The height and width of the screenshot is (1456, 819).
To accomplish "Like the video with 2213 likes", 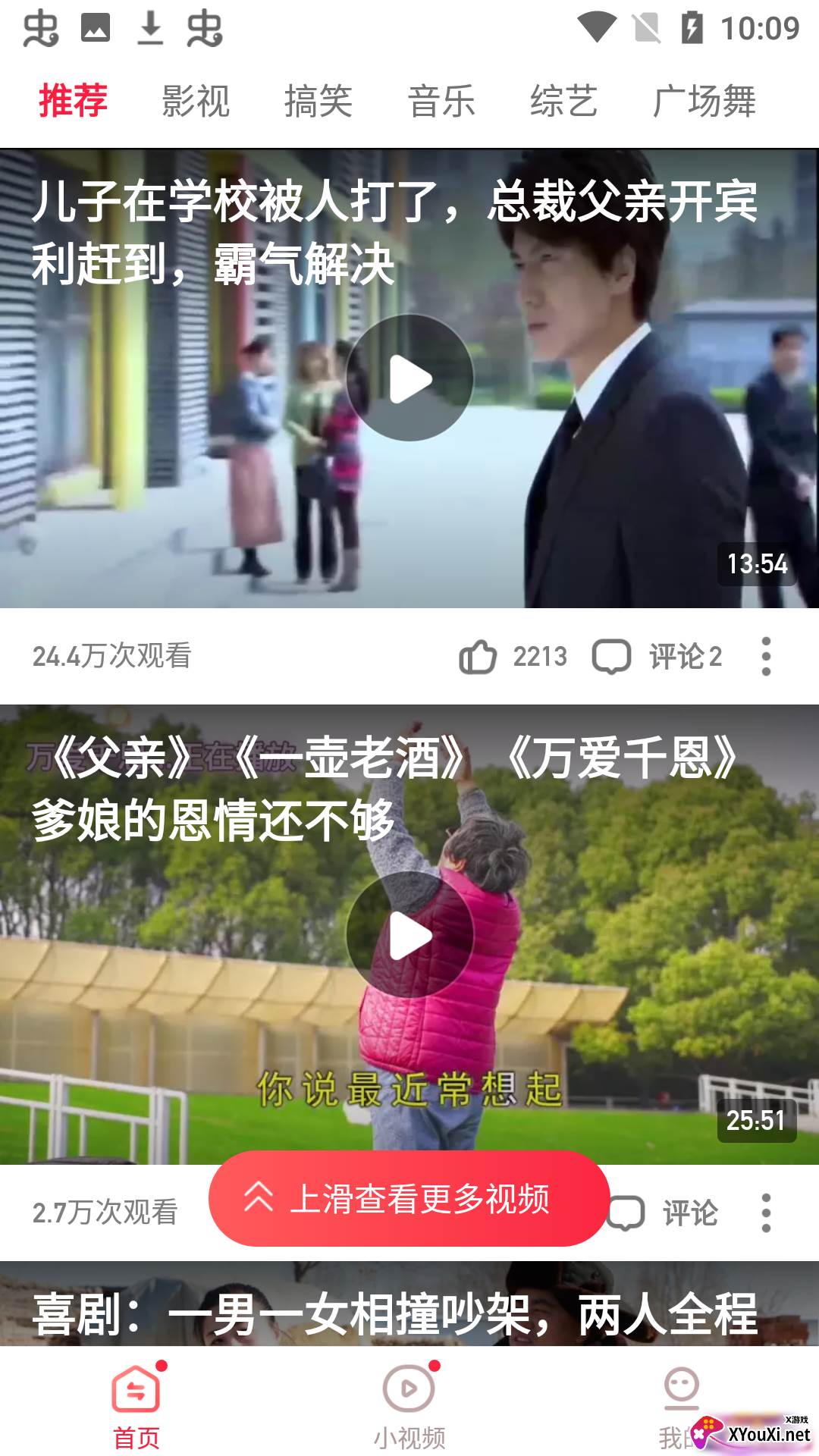I will (479, 656).
